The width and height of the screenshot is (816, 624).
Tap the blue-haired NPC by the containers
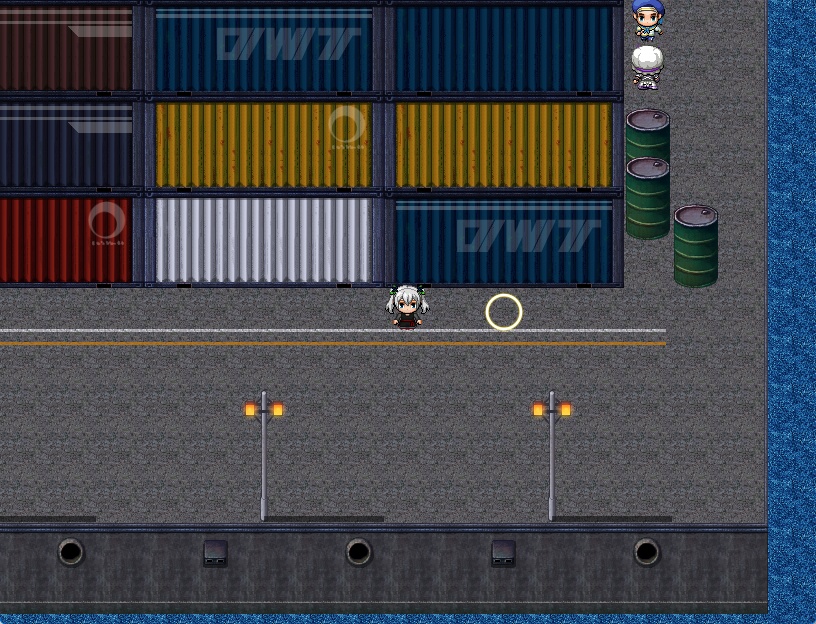pyautogui.click(x=648, y=19)
